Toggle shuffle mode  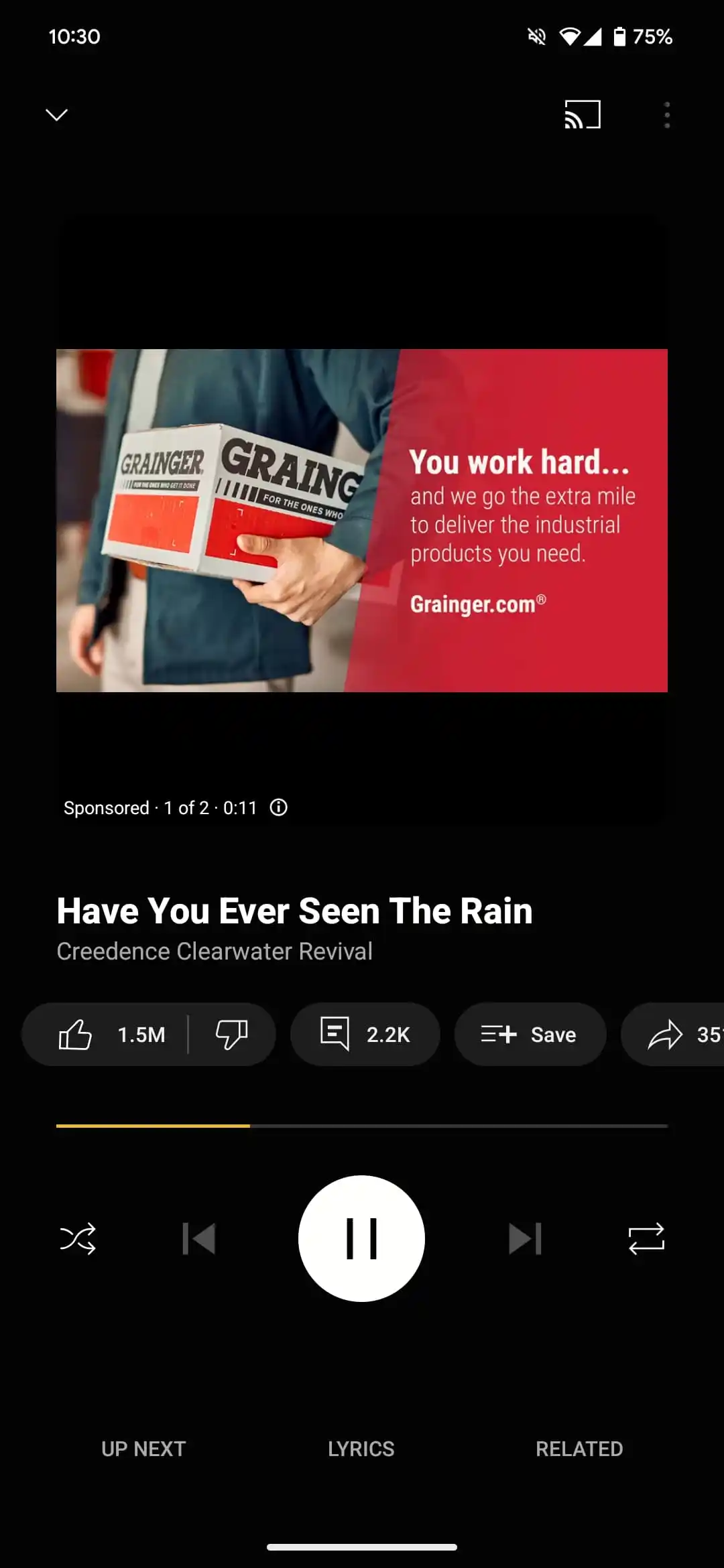pos(78,1238)
